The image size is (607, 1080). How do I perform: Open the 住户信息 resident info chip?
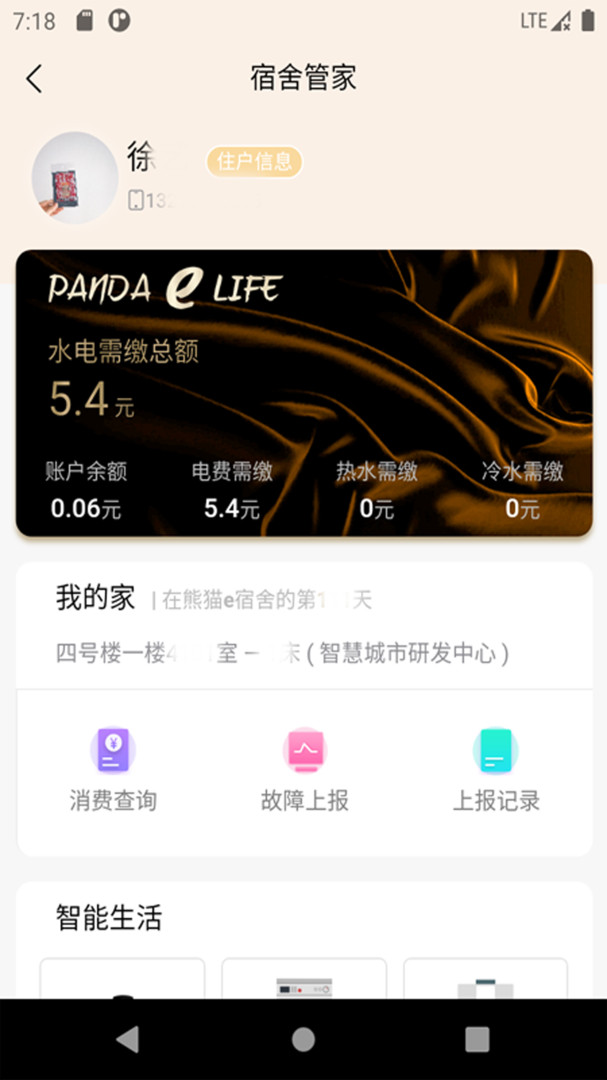[x=254, y=162]
